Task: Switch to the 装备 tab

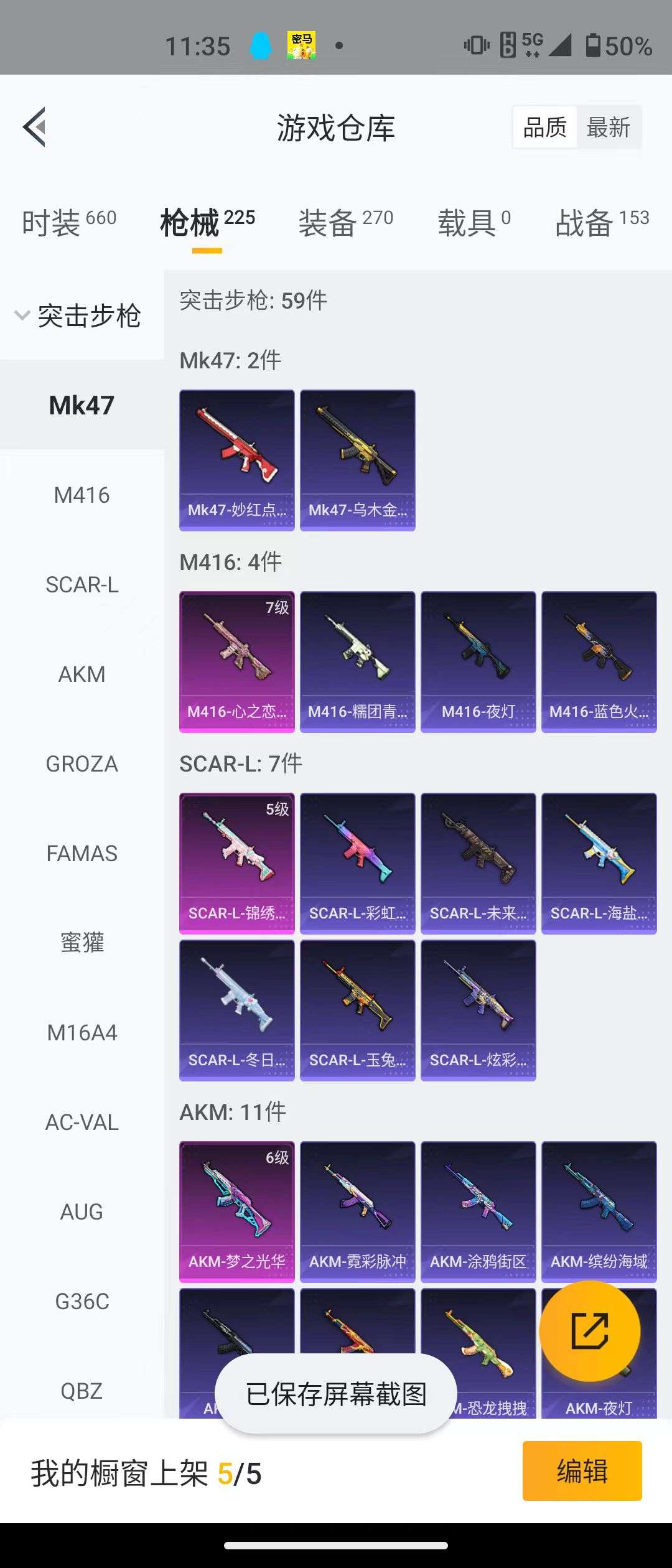Action: click(345, 222)
